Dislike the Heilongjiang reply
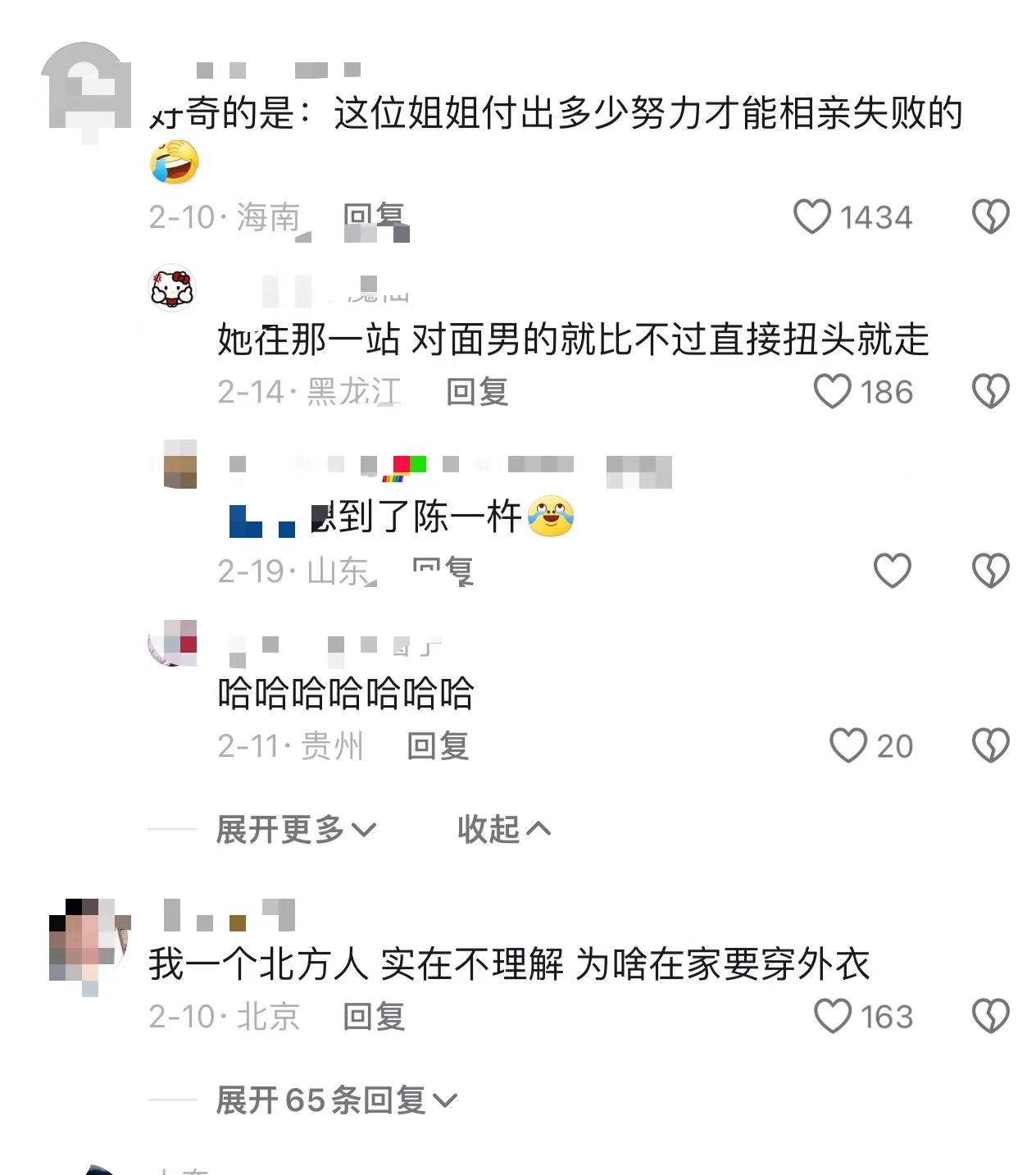1036x1175 pixels. (990, 392)
